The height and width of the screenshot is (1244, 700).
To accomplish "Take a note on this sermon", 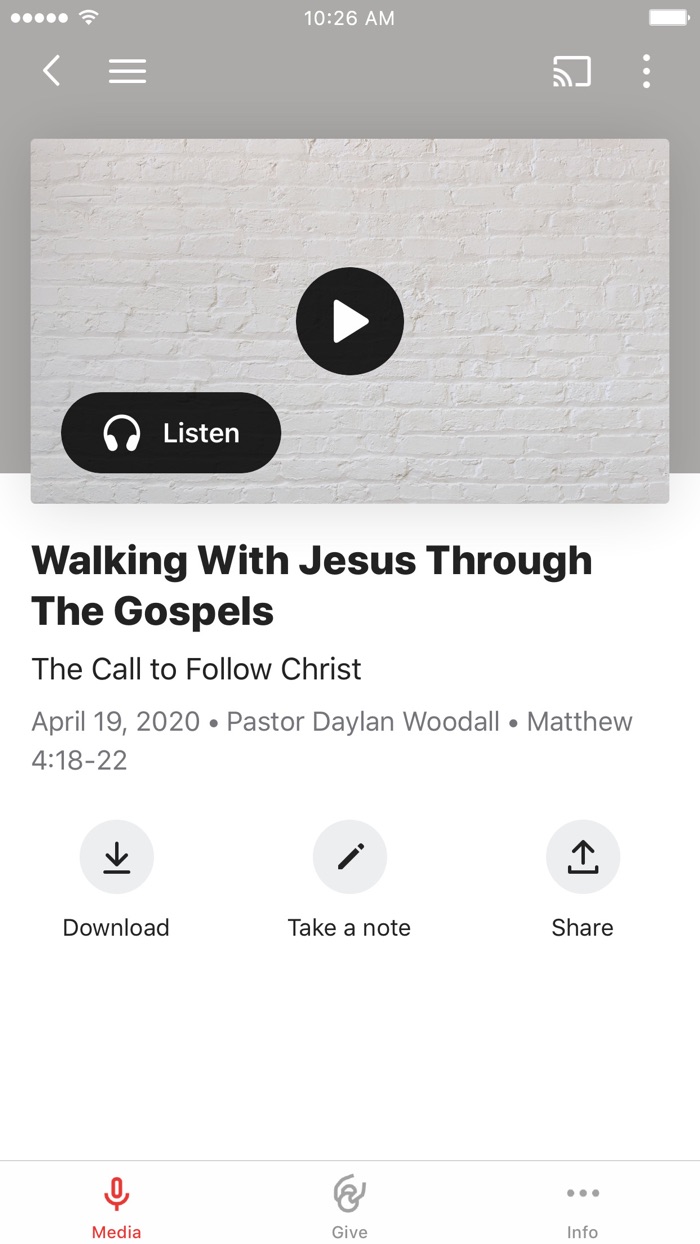I will pyautogui.click(x=349, y=858).
